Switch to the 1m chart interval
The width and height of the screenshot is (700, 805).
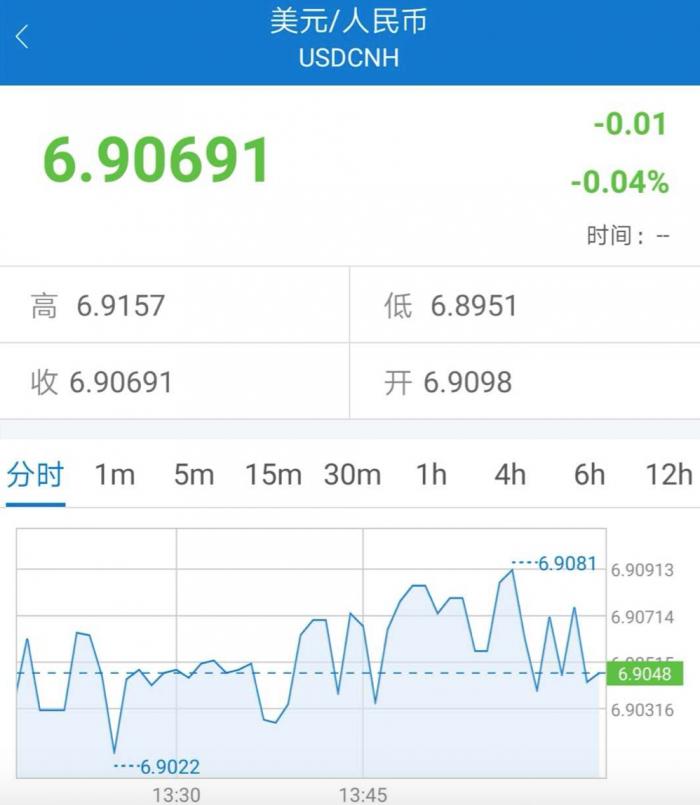114,474
